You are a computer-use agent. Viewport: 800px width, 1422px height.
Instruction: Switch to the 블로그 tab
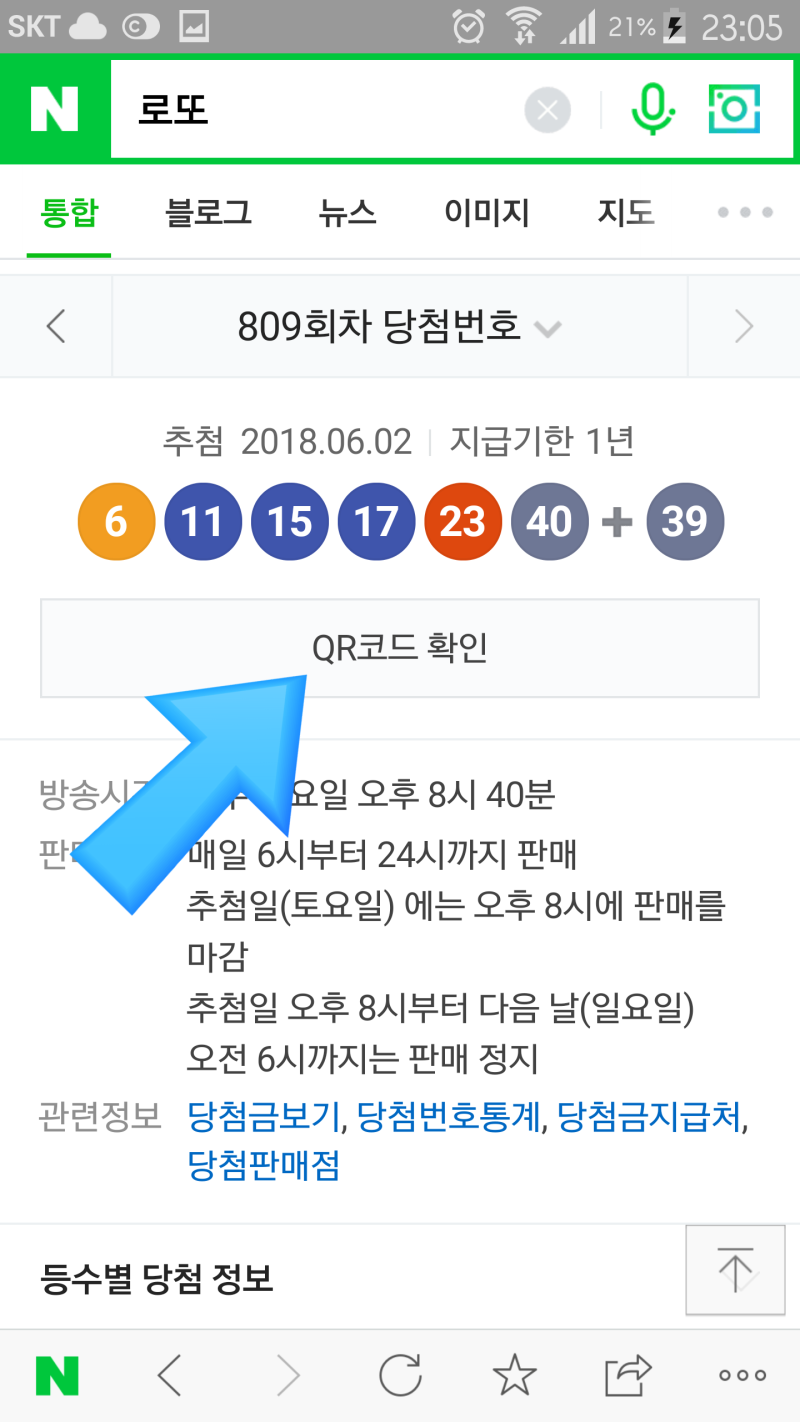click(x=208, y=213)
